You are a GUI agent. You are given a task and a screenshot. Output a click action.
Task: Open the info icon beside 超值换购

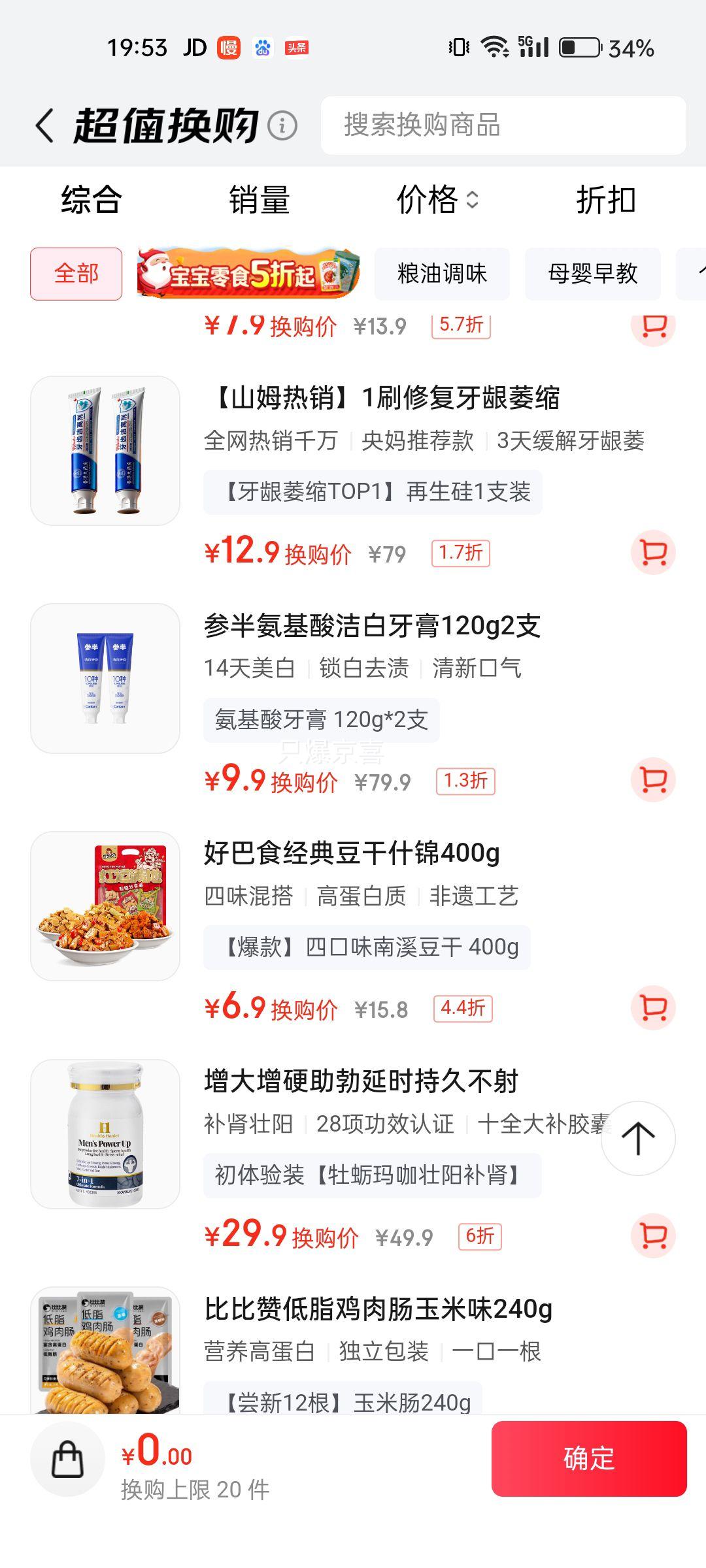[x=283, y=125]
